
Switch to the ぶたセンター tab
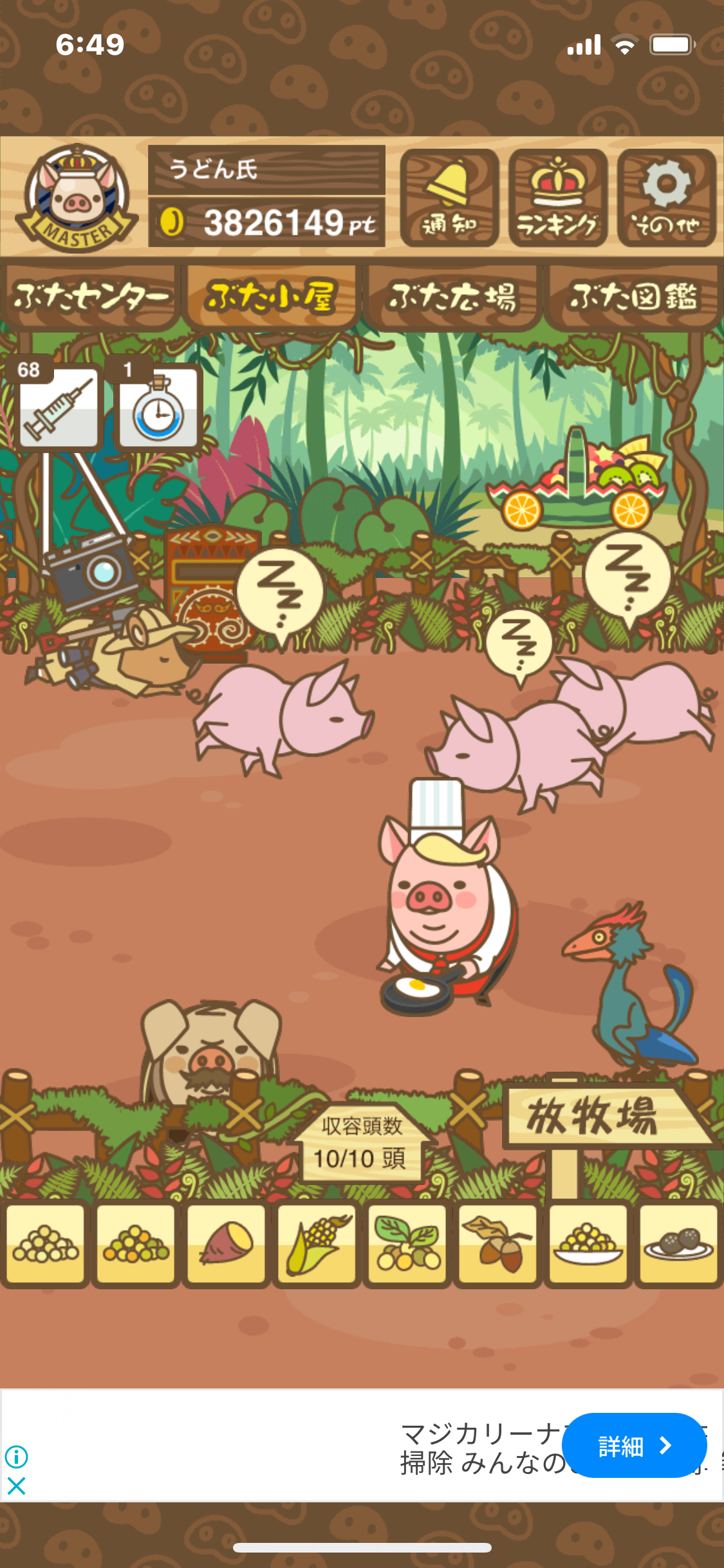(90, 297)
